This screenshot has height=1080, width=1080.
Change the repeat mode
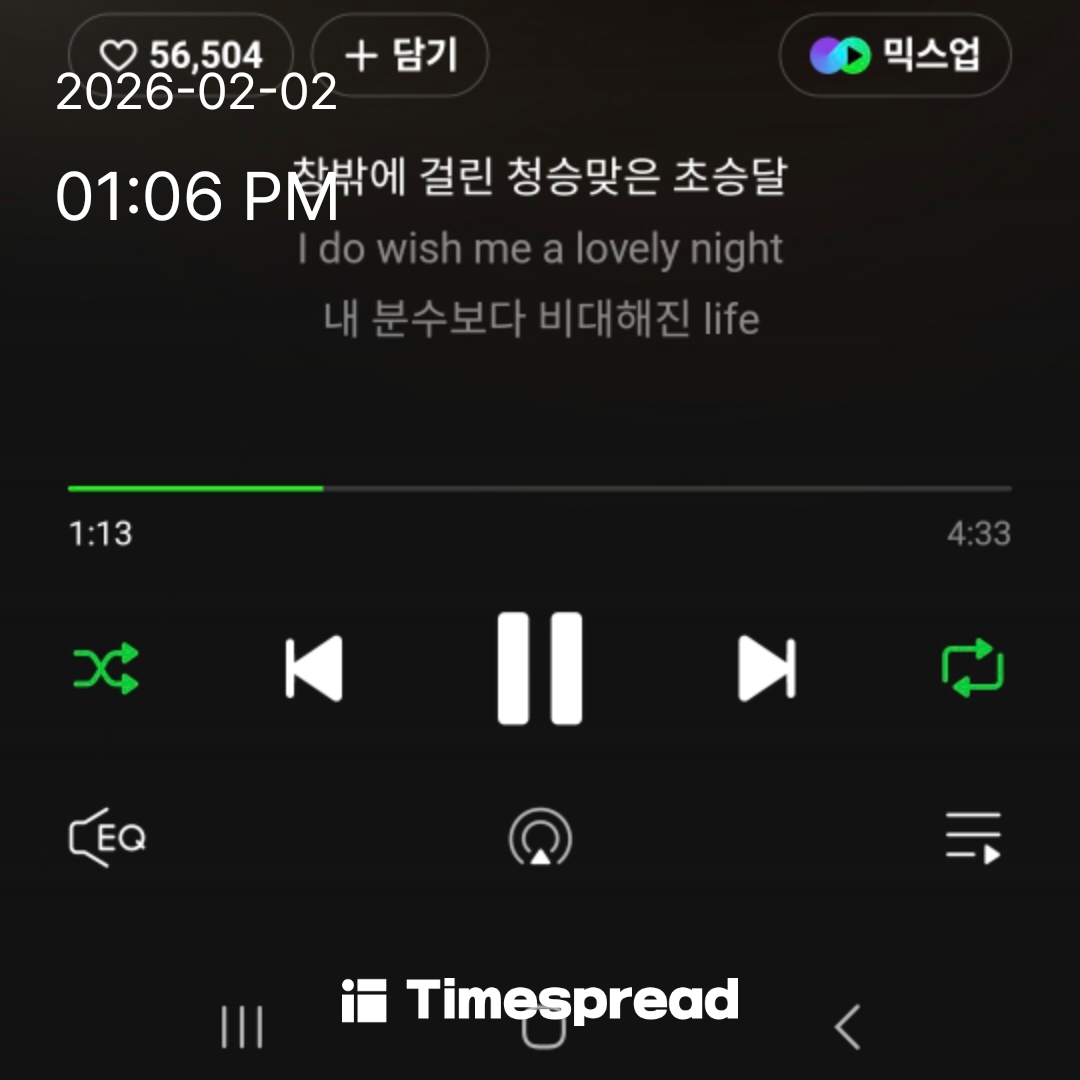[972, 669]
